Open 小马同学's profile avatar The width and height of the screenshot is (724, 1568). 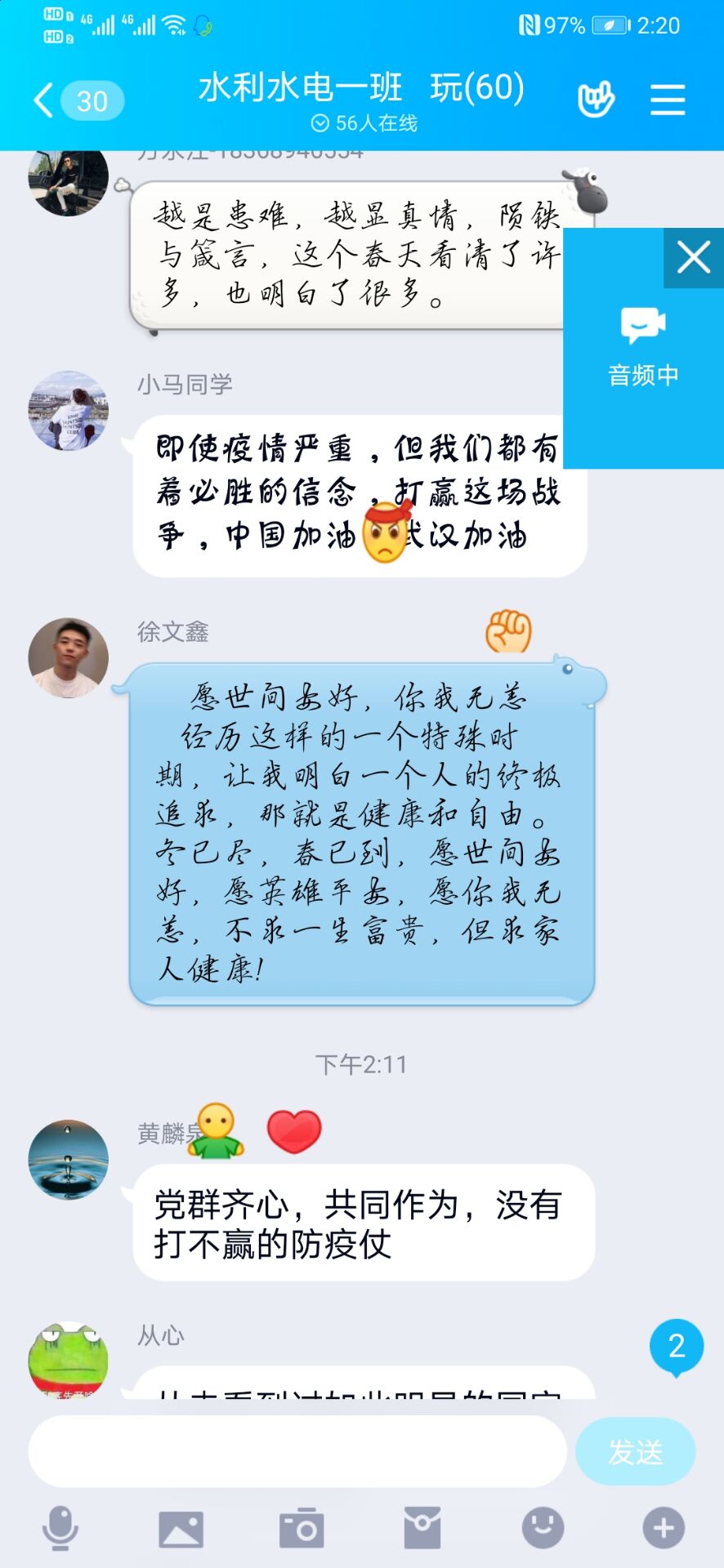[69, 411]
